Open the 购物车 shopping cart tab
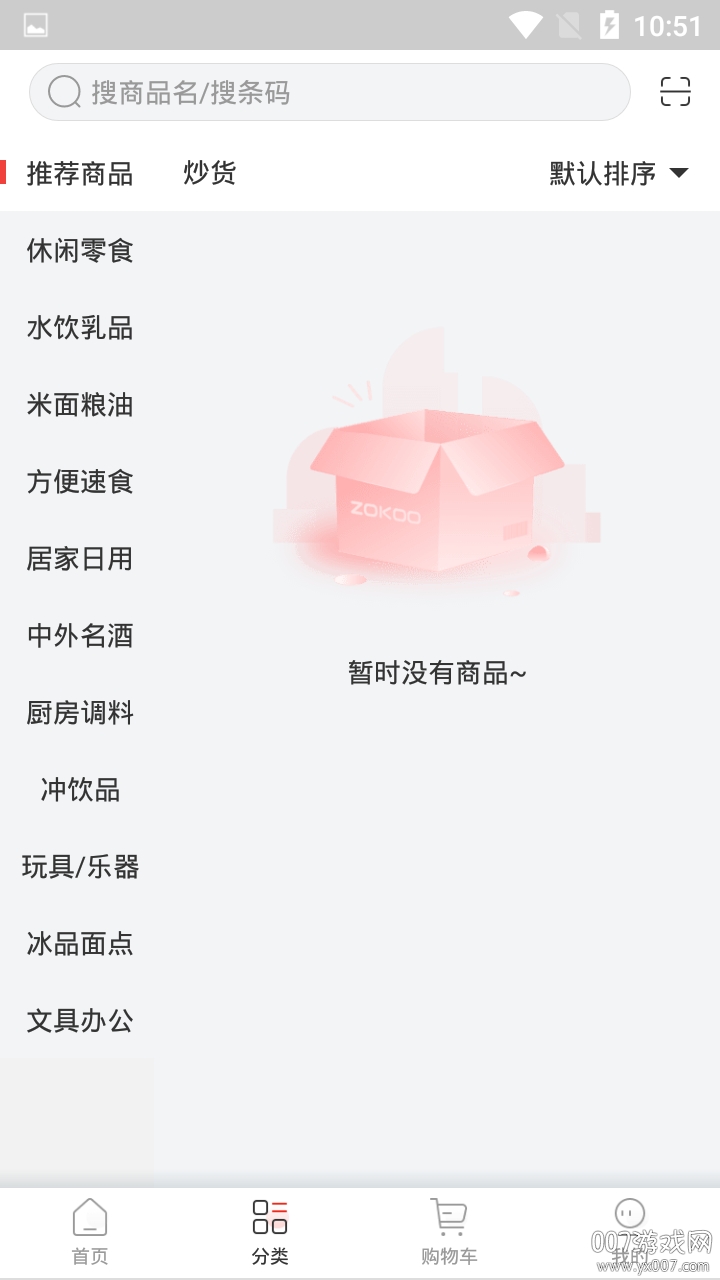 (449, 1231)
